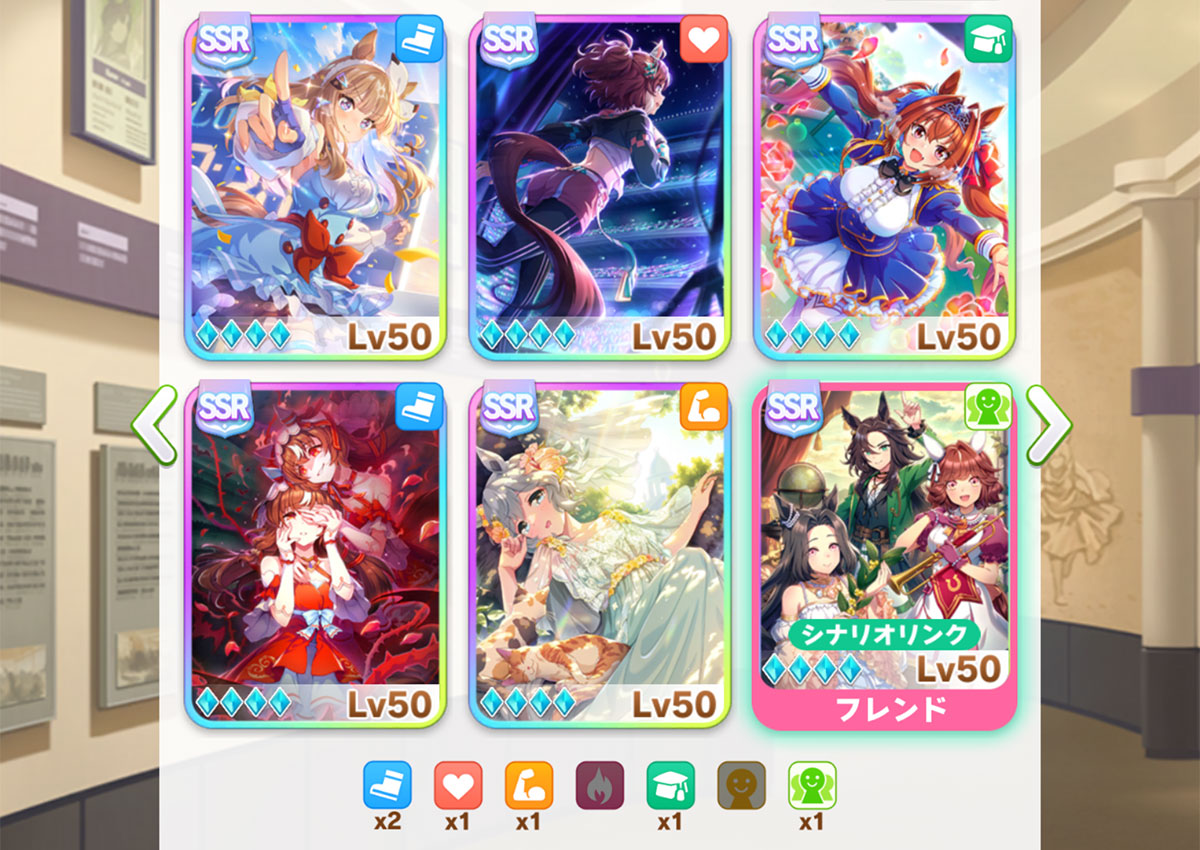Go to the previous deck with left arrow

pos(153,426)
